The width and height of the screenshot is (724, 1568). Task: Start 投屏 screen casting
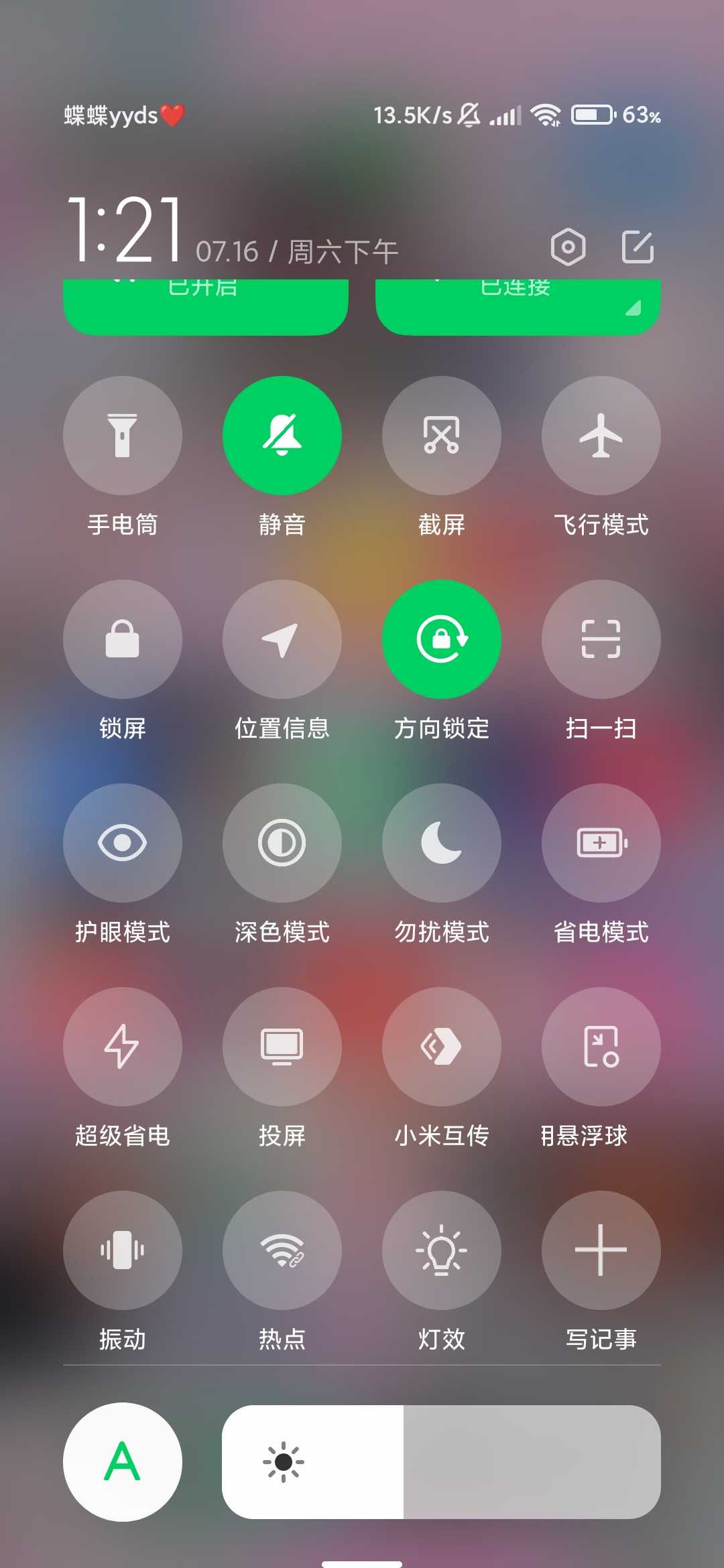click(x=282, y=1047)
